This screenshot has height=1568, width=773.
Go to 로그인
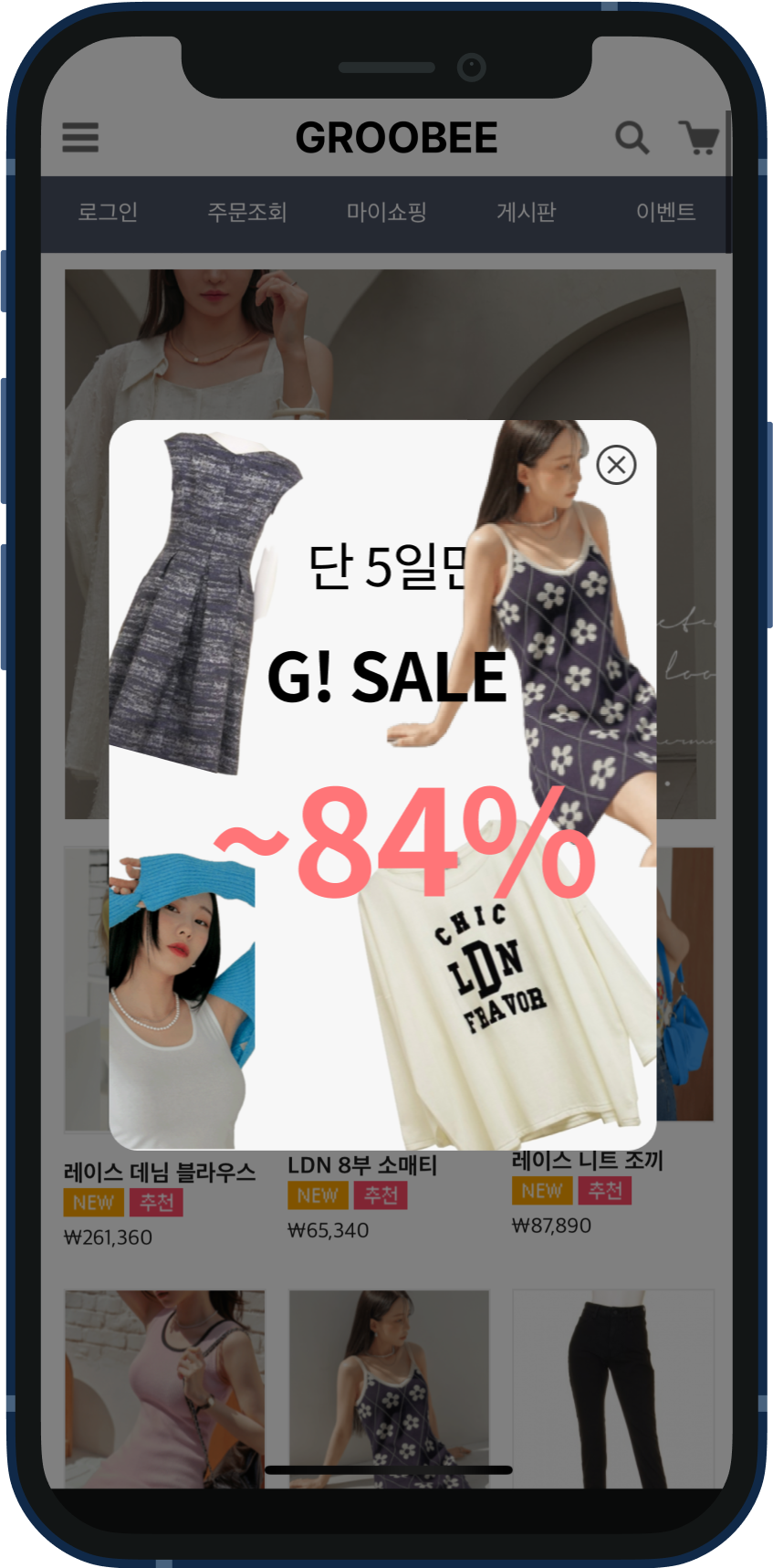tap(108, 213)
